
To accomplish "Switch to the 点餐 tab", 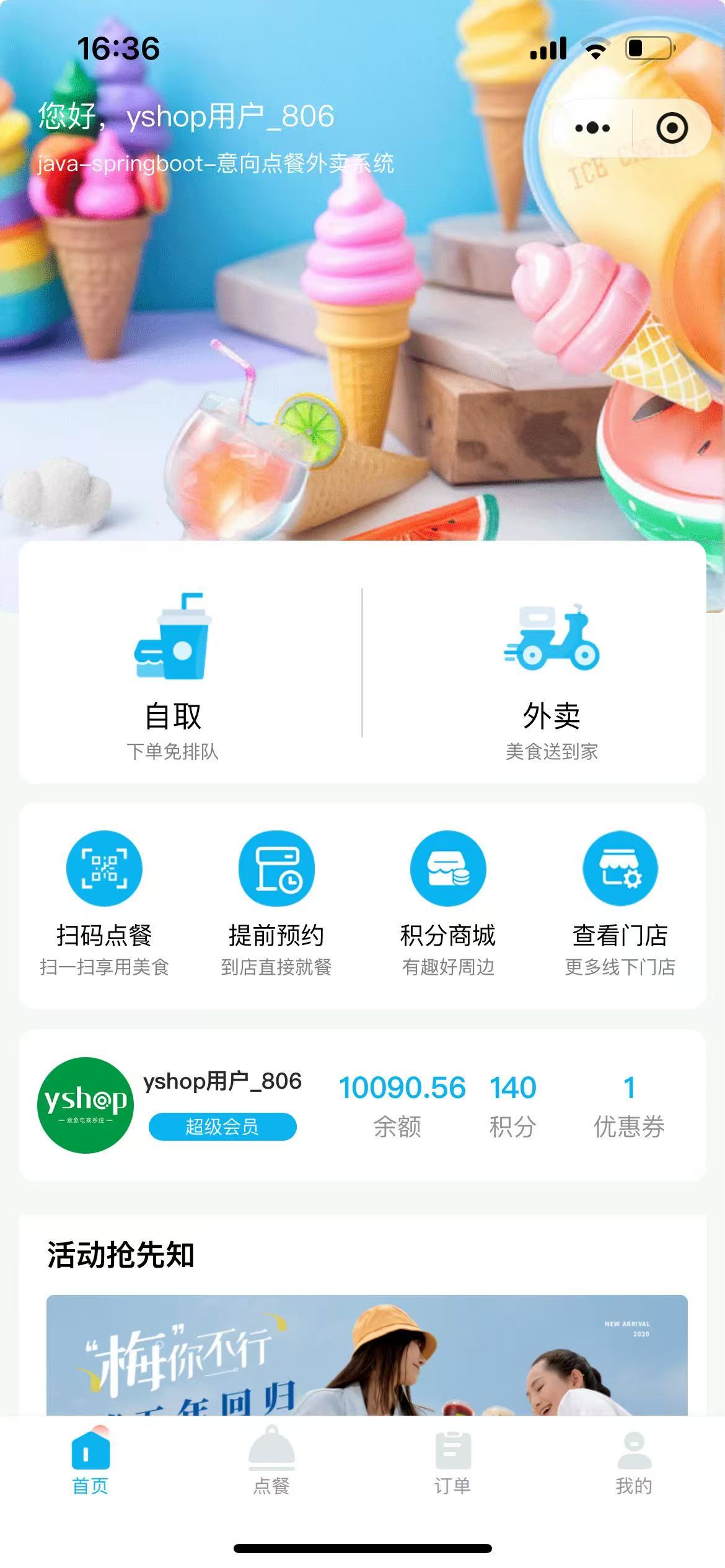I will (271, 1460).
